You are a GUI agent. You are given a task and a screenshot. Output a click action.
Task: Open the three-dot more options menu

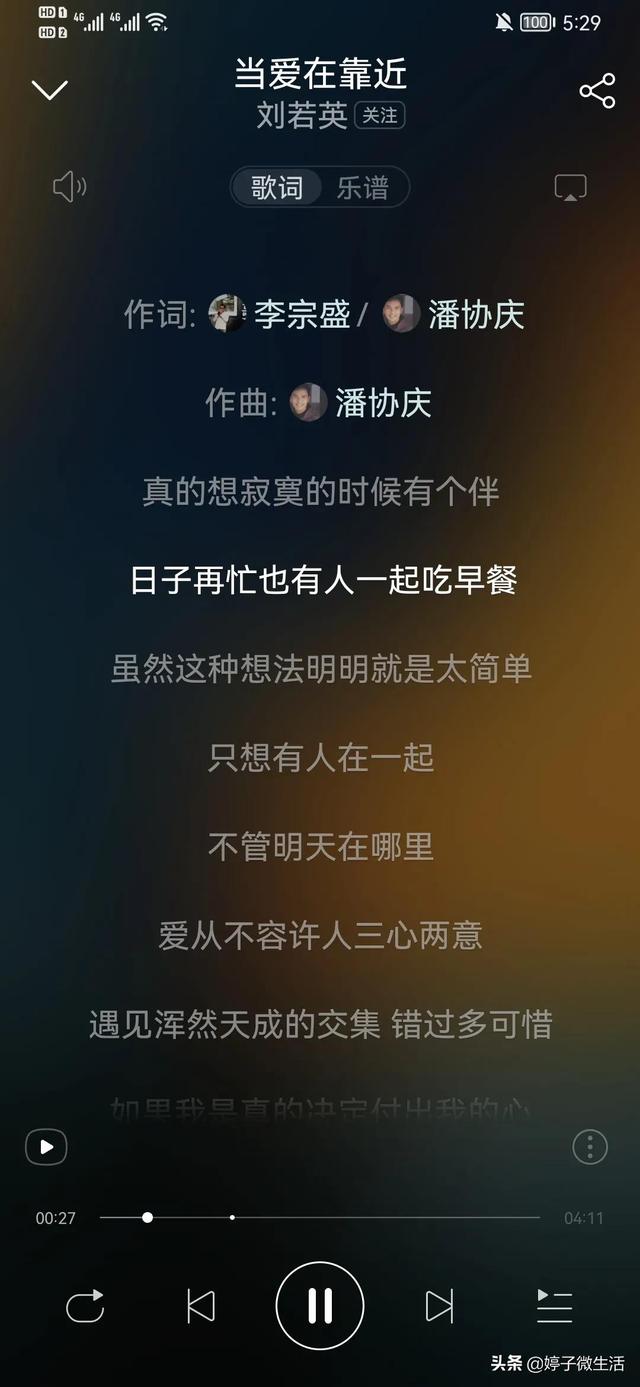[590, 1147]
